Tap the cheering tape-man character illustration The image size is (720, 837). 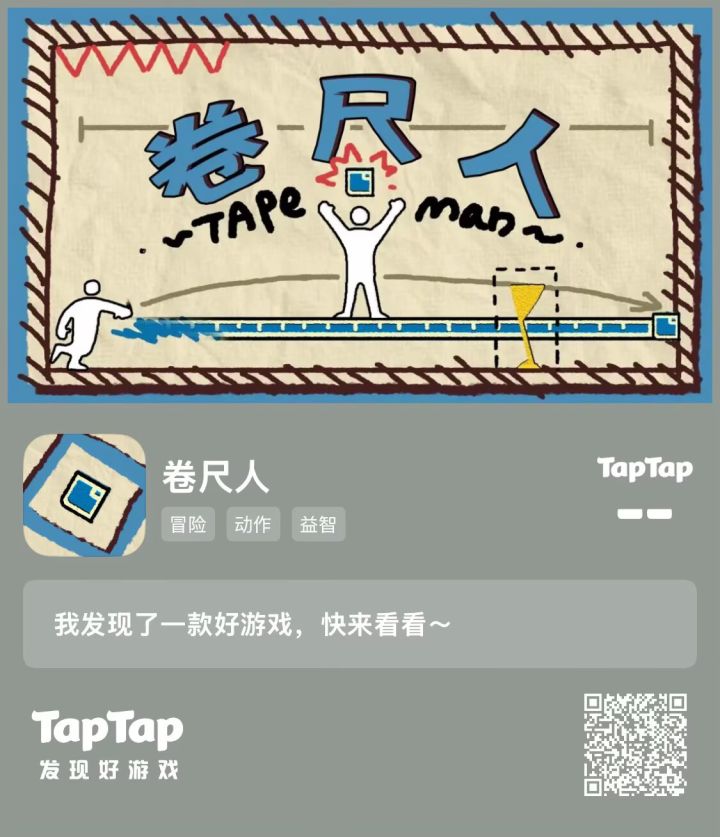[360, 250]
